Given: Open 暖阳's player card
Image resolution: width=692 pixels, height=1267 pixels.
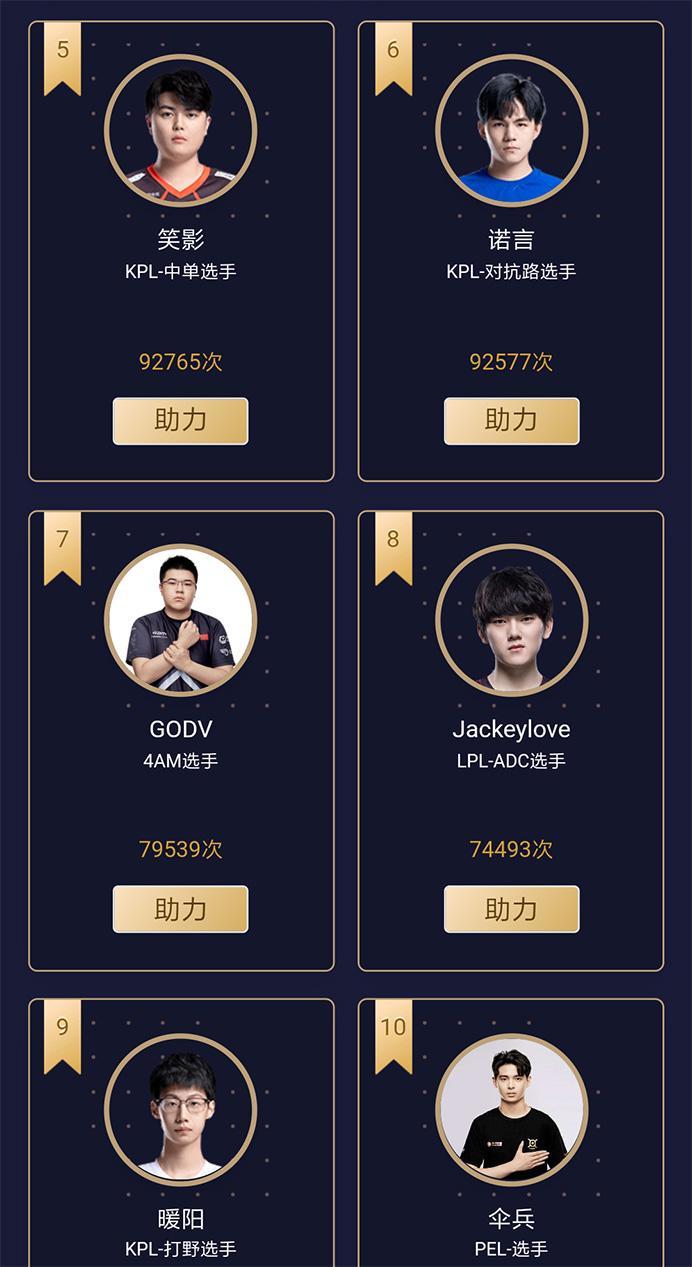Looking at the screenshot, I should coord(181,1110).
